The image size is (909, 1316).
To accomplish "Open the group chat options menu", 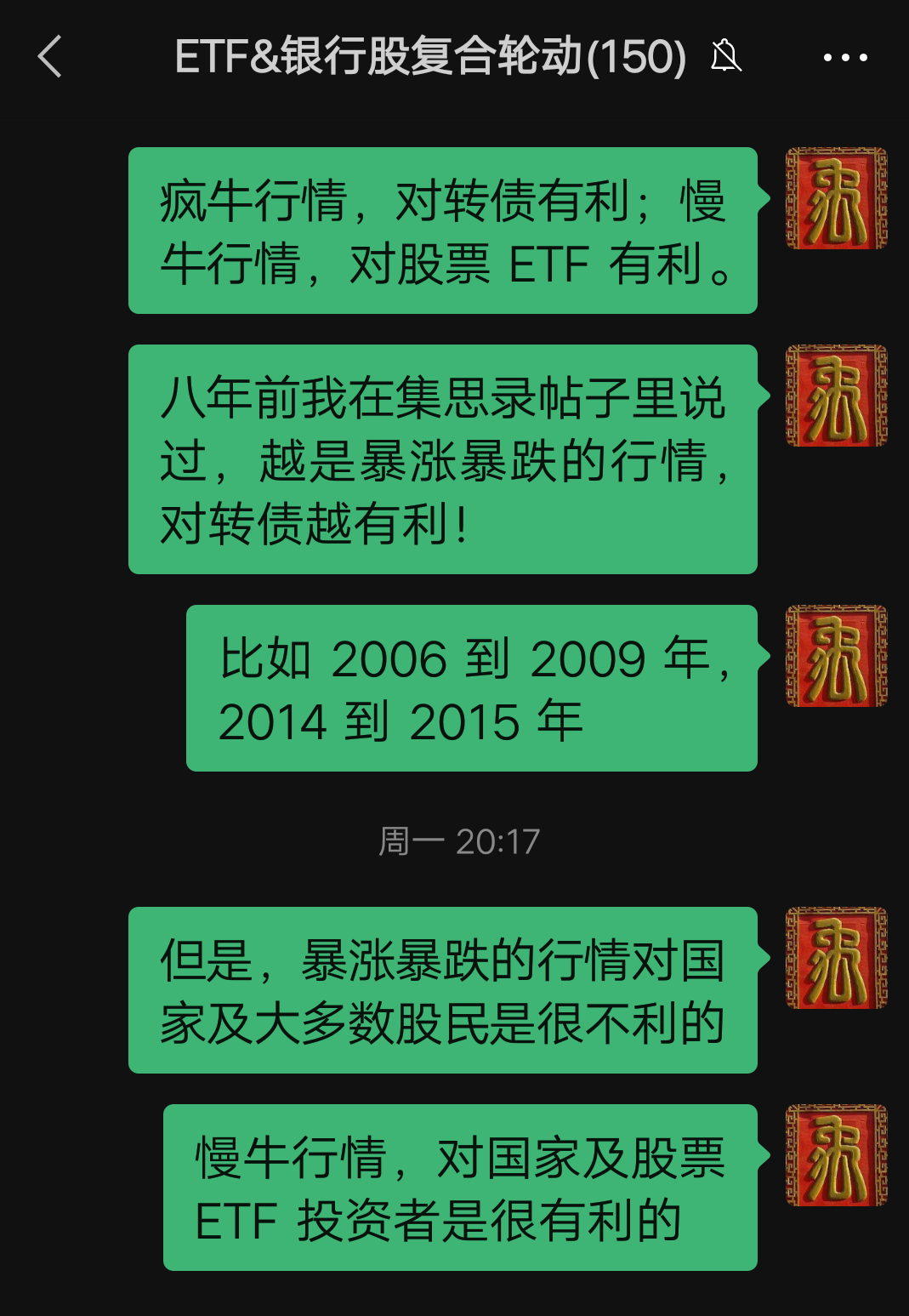I will click(x=844, y=58).
